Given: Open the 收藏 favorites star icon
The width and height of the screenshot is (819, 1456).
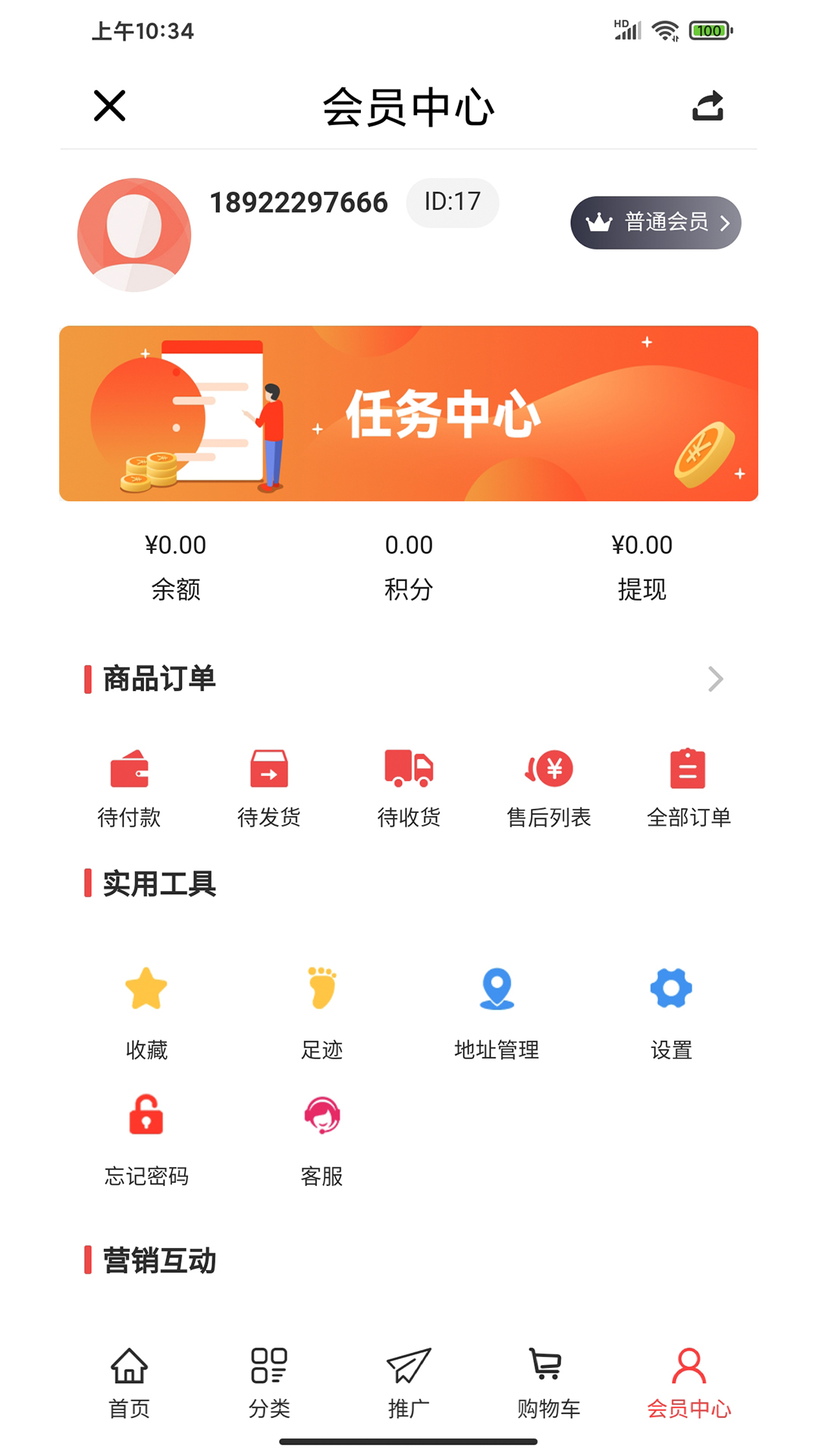Looking at the screenshot, I should (146, 988).
